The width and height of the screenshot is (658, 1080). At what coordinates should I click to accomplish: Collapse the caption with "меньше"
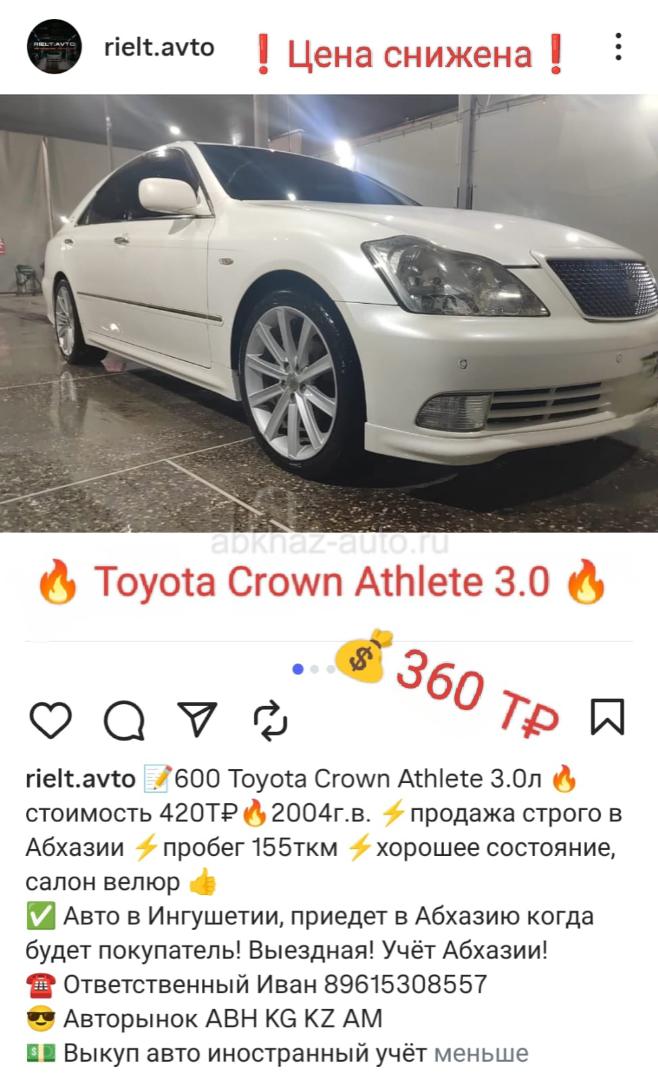(x=481, y=1053)
